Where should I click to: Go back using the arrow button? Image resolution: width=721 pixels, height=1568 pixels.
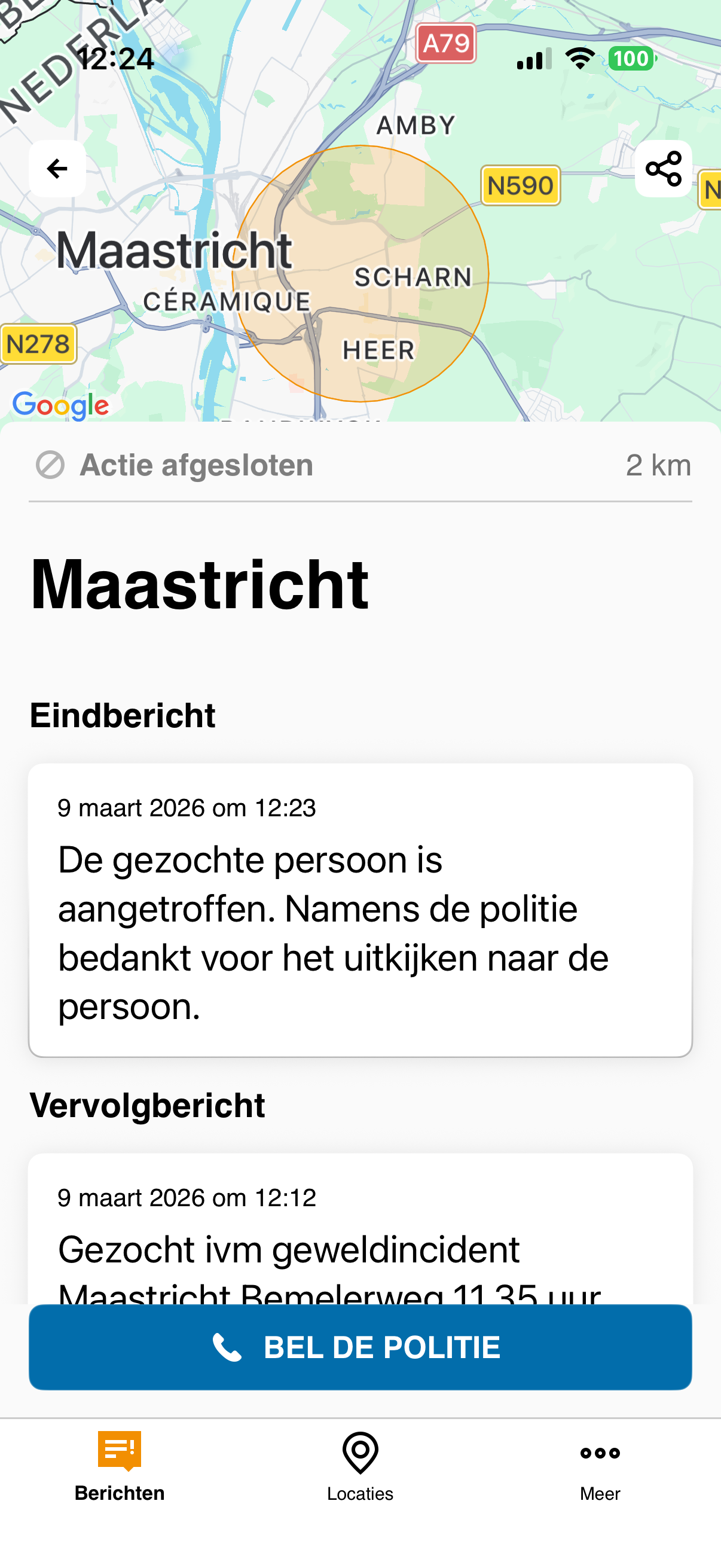[57, 169]
